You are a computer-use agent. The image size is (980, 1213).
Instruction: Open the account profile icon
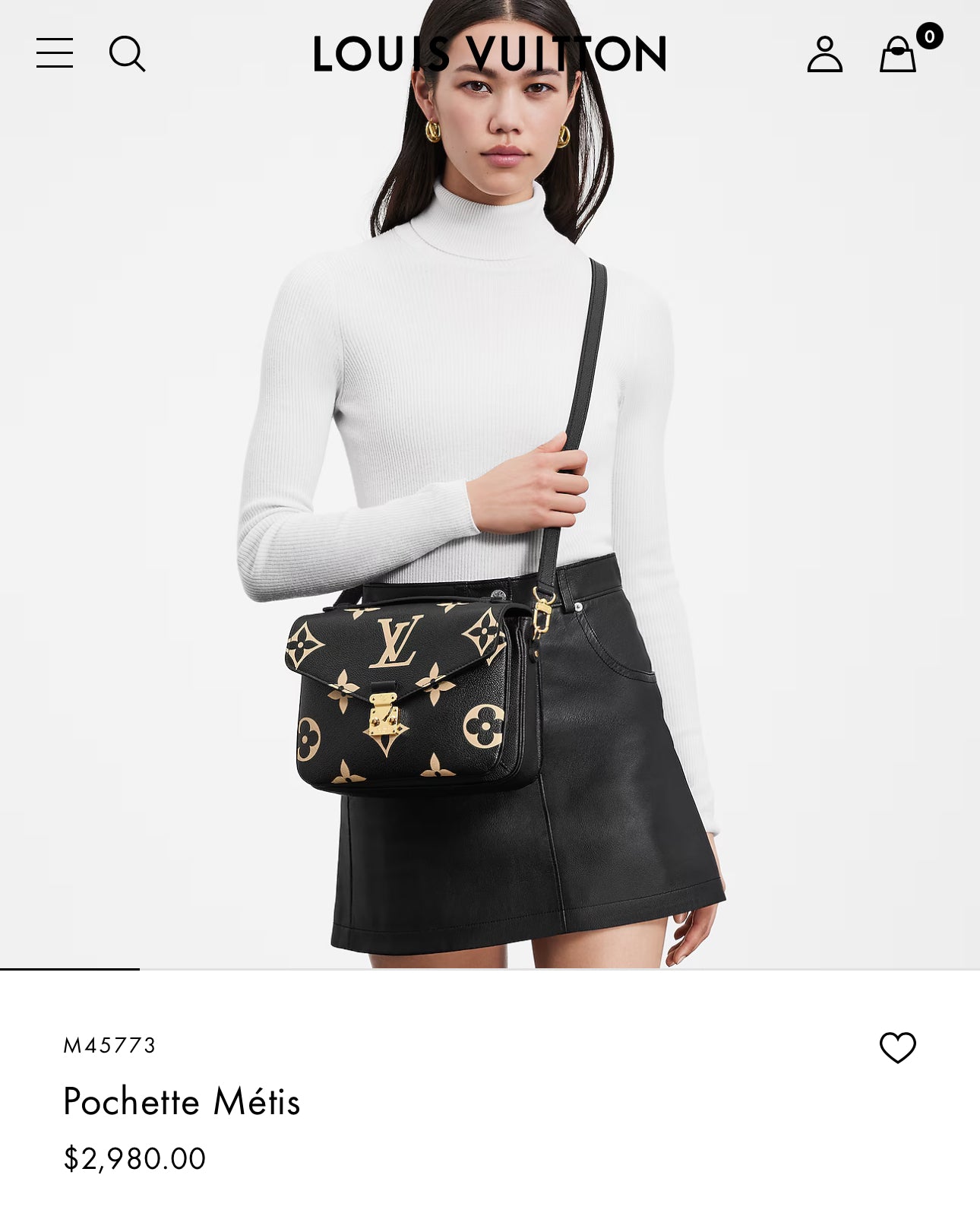824,54
